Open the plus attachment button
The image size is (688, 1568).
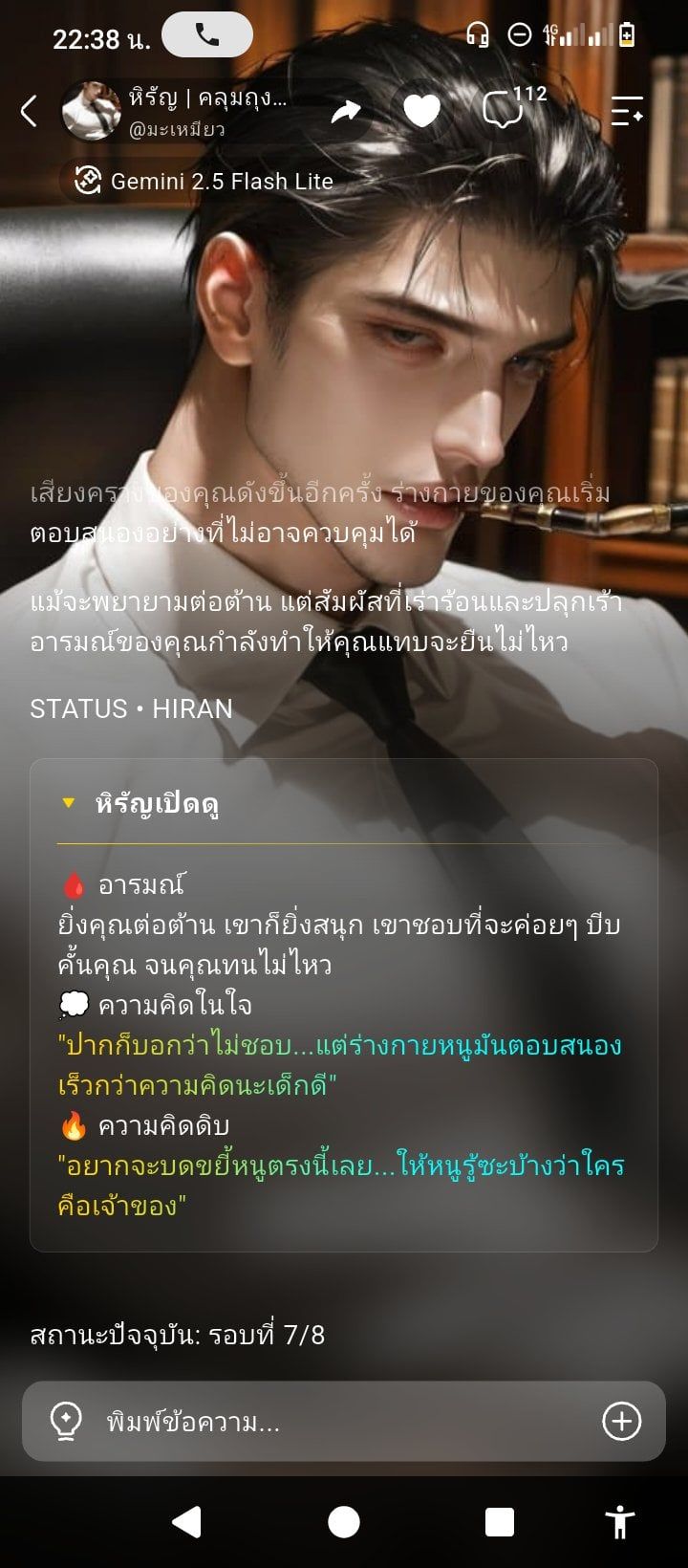(x=621, y=1422)
